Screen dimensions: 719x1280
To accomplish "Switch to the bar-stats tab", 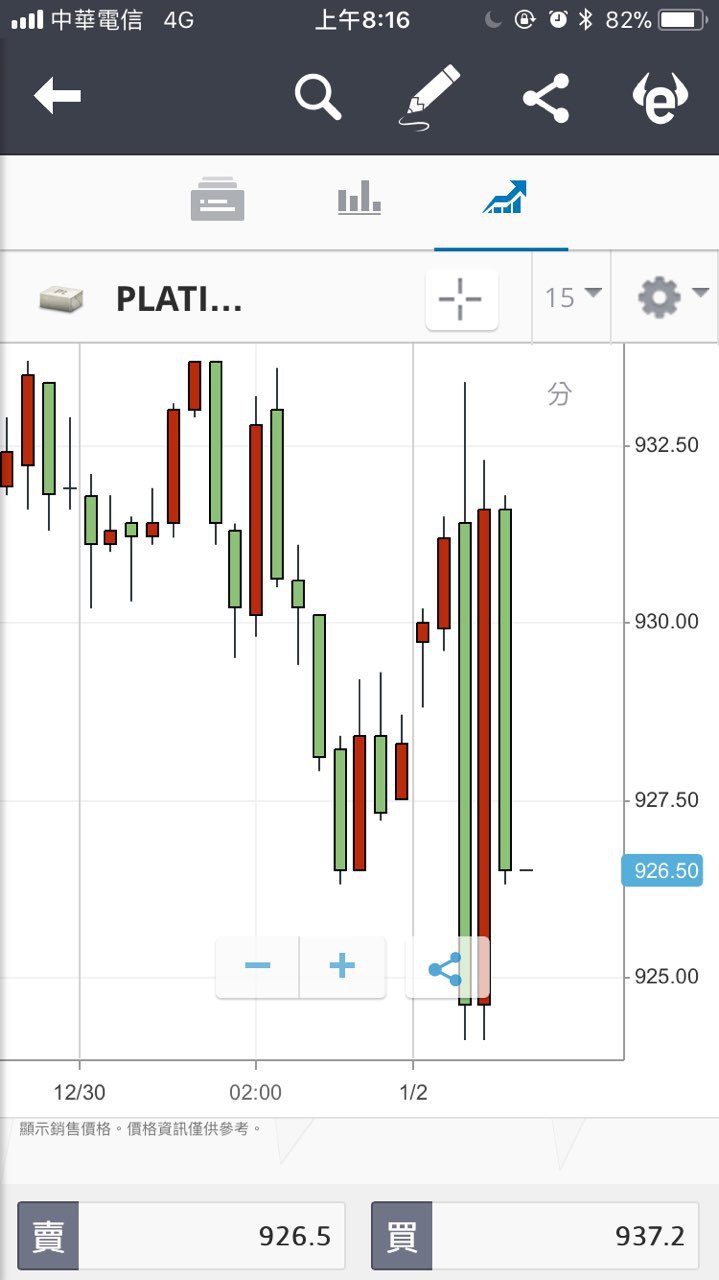I will 359,197.
